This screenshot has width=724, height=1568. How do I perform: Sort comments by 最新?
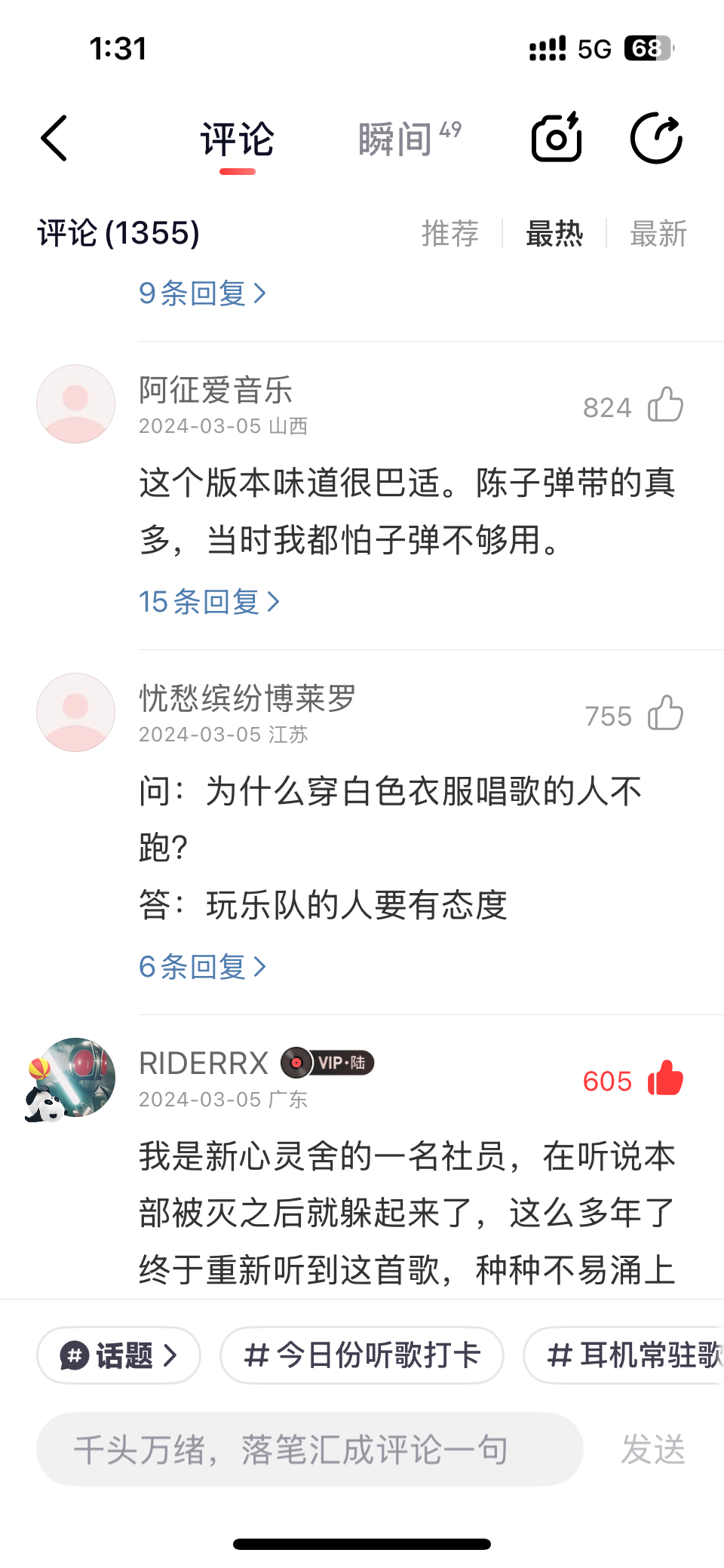pos(658,234)
